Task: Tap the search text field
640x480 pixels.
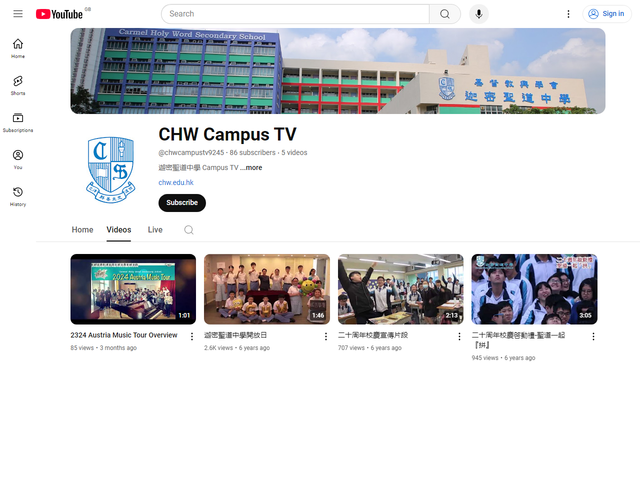Action: pyautogui.click(x=295, y=14)
